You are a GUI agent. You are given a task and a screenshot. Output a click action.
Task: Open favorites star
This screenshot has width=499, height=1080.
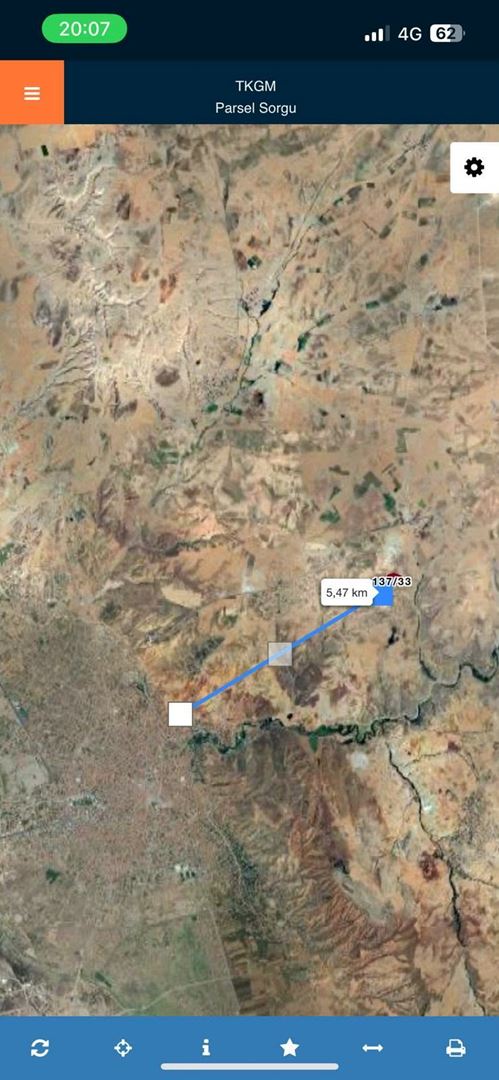(x=289, y=1048)
